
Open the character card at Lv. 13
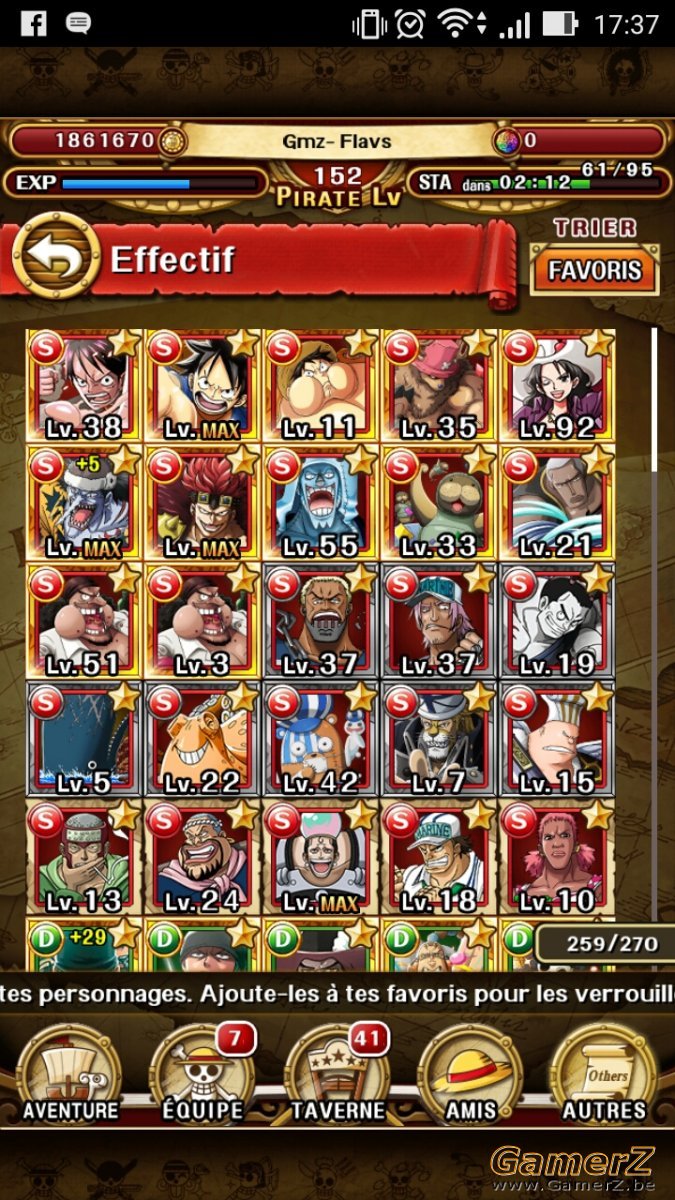click(x=85, y=857)
